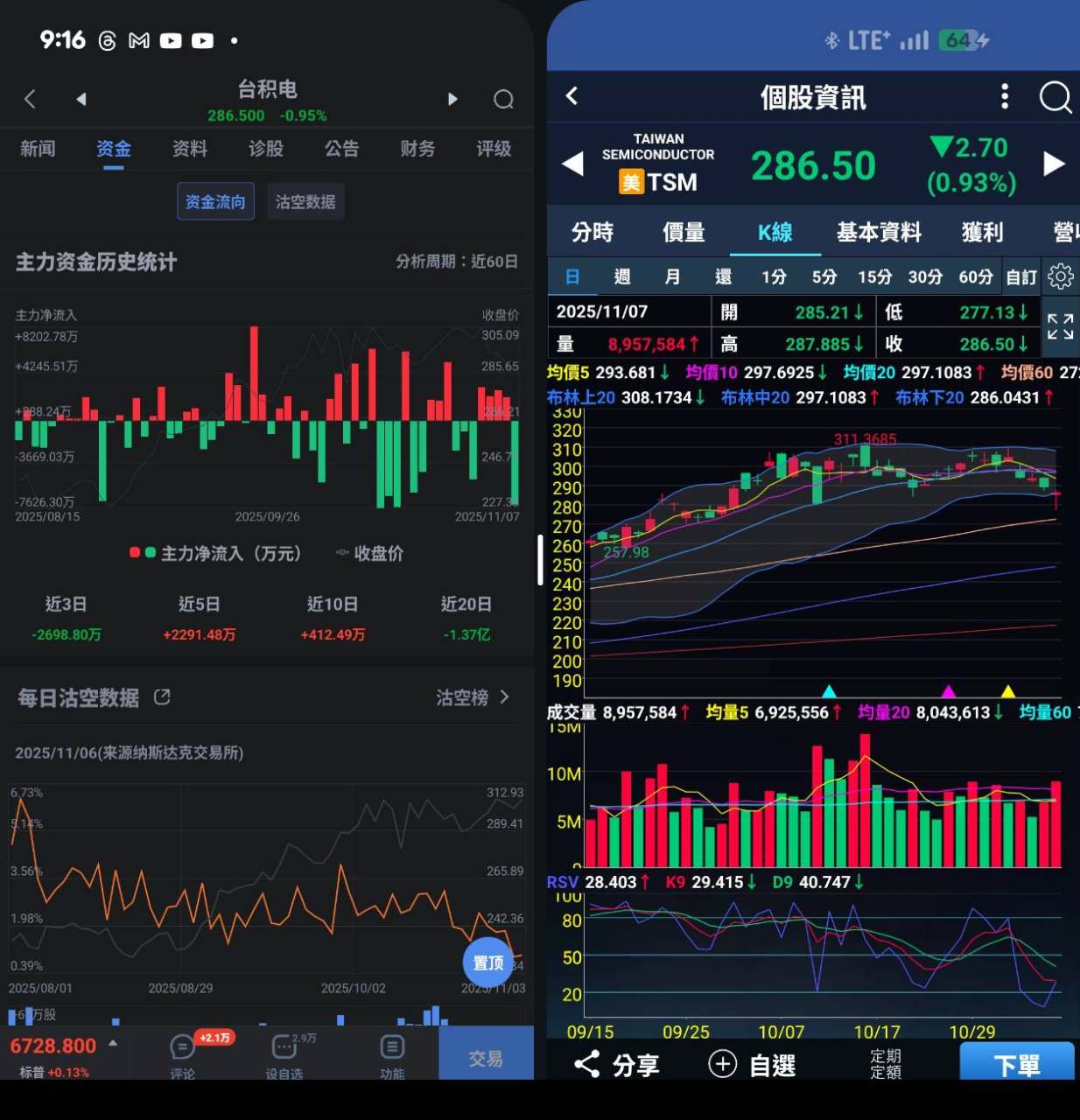This screenshot has height=1120, width=1080.
Task: Share the TSM stock via 分享
Action: pyautogui.click(x=616, y=1065)
